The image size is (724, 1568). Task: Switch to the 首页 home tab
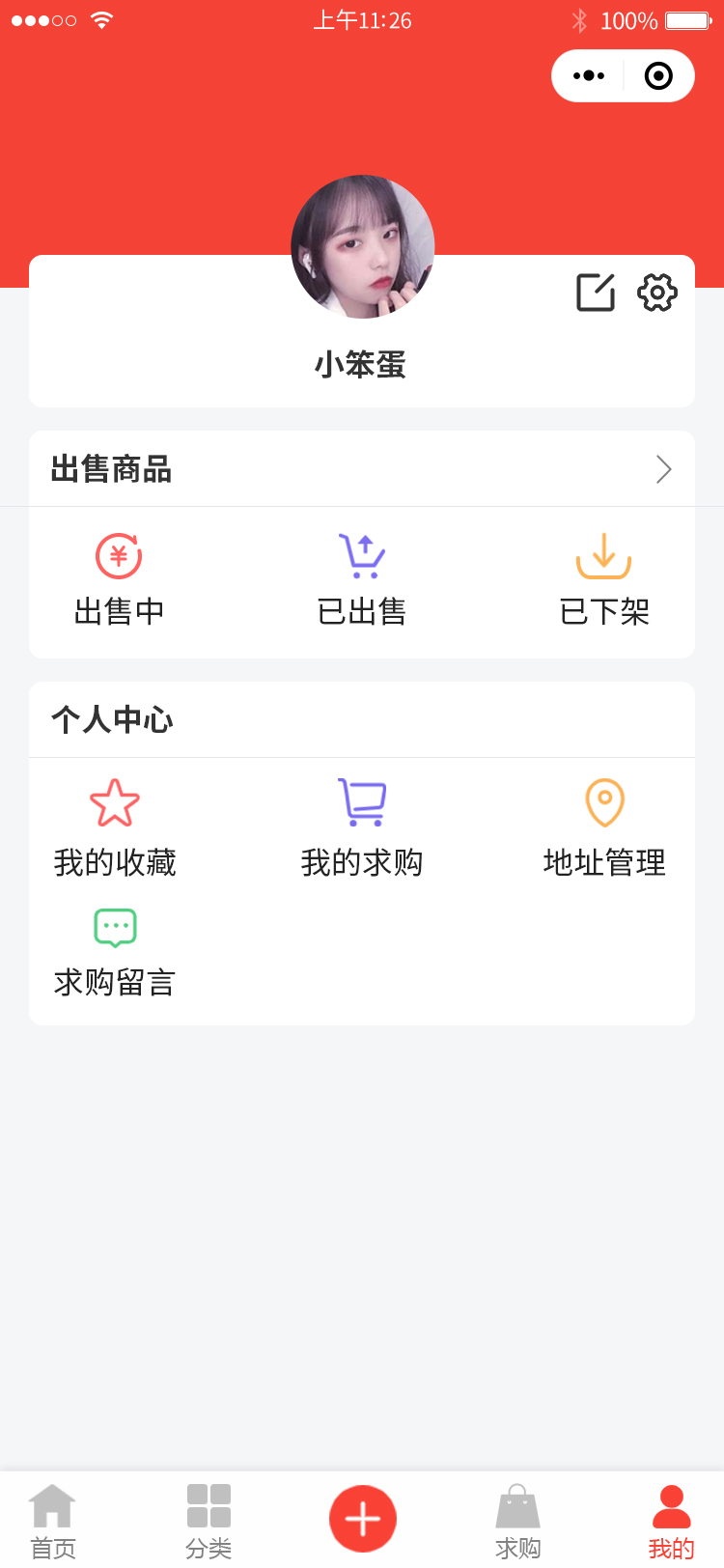tap(53, 1521)
